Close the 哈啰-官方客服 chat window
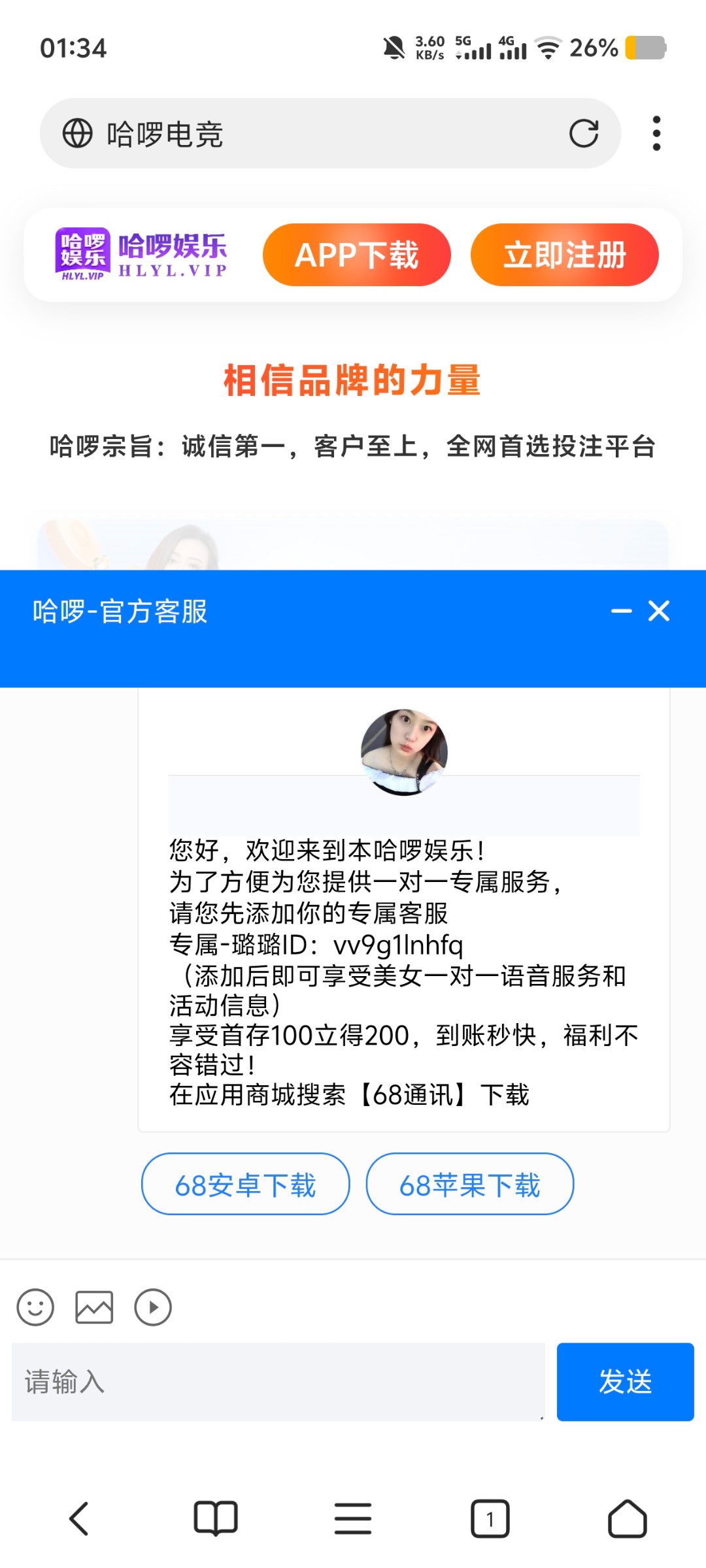The image size is (706, 1568). click(659, 612)
